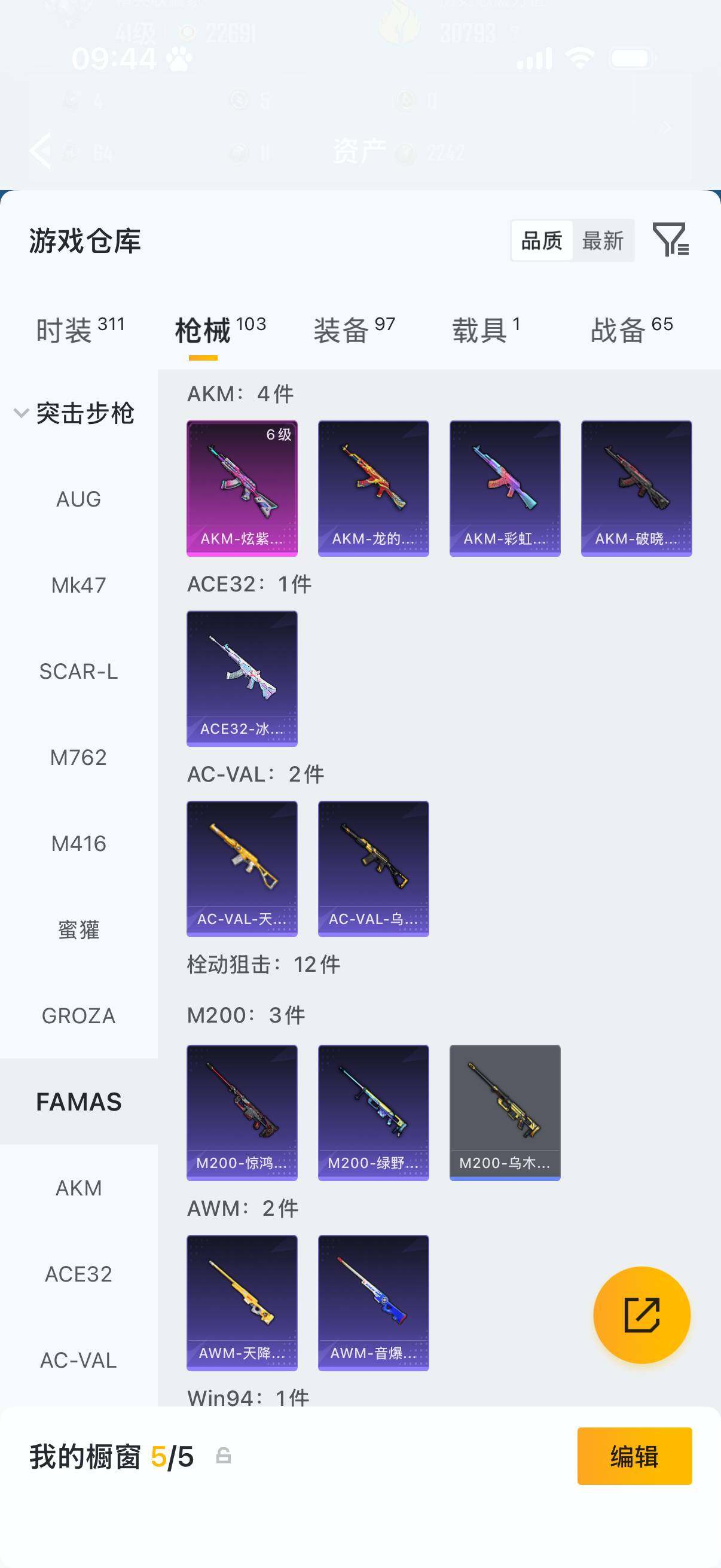This screenshot has width=721, height=1568.
Task: Open the inventory filter icon
Action: [671, 239]
